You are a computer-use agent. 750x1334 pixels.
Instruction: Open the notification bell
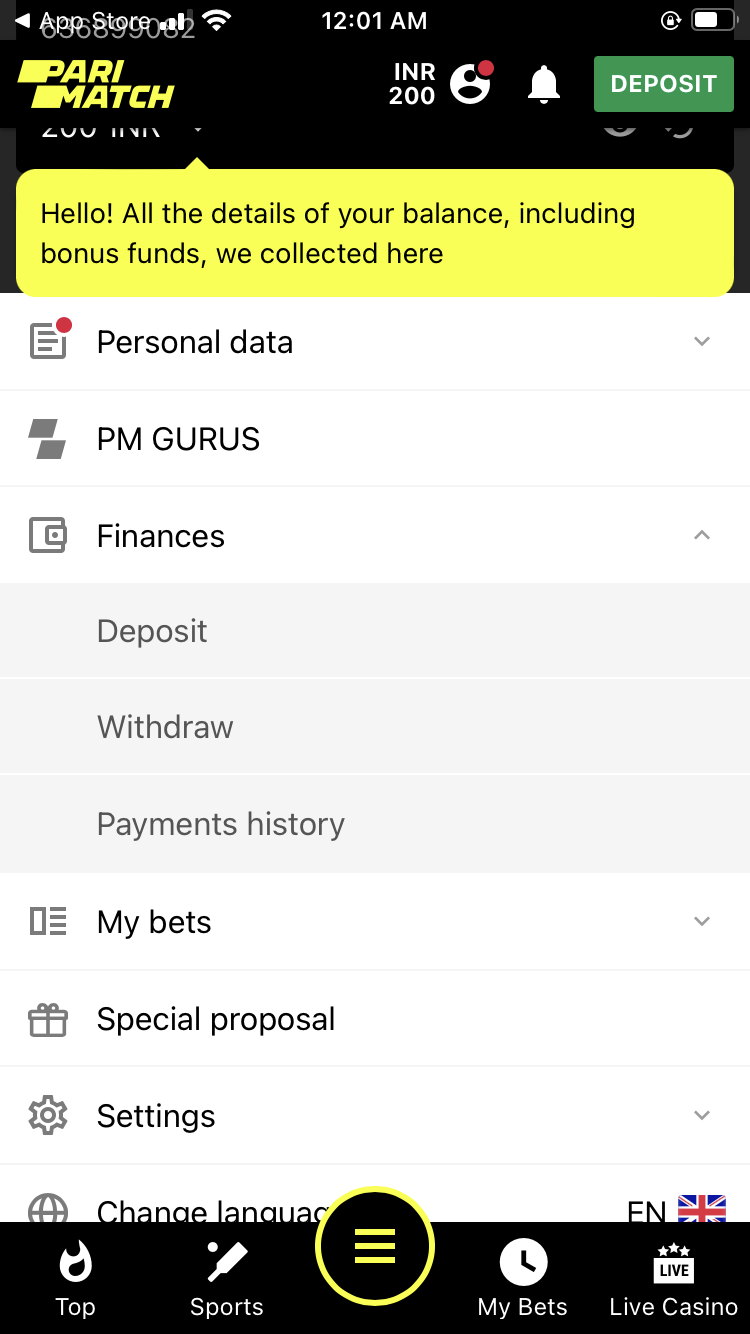tap(543, 84)
